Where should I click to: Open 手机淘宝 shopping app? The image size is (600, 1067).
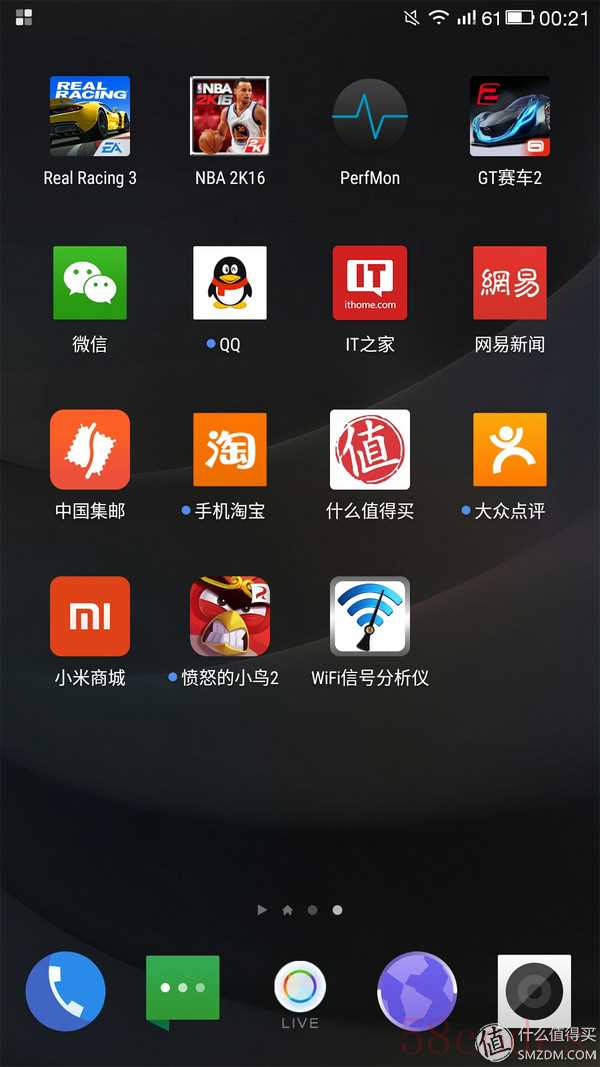click(x=230, y=449)
